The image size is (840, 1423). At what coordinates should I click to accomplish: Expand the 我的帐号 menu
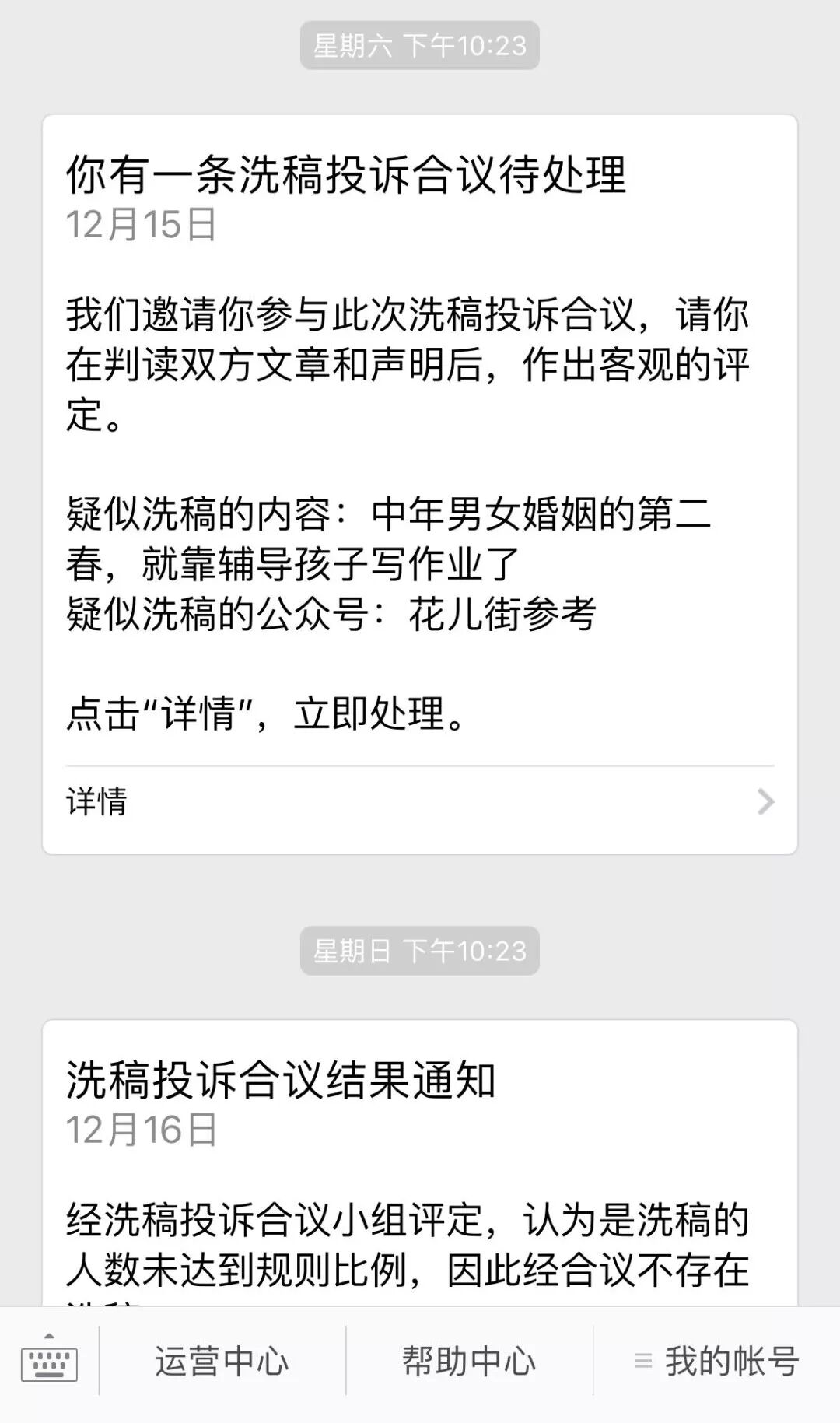coord(717,1362)
